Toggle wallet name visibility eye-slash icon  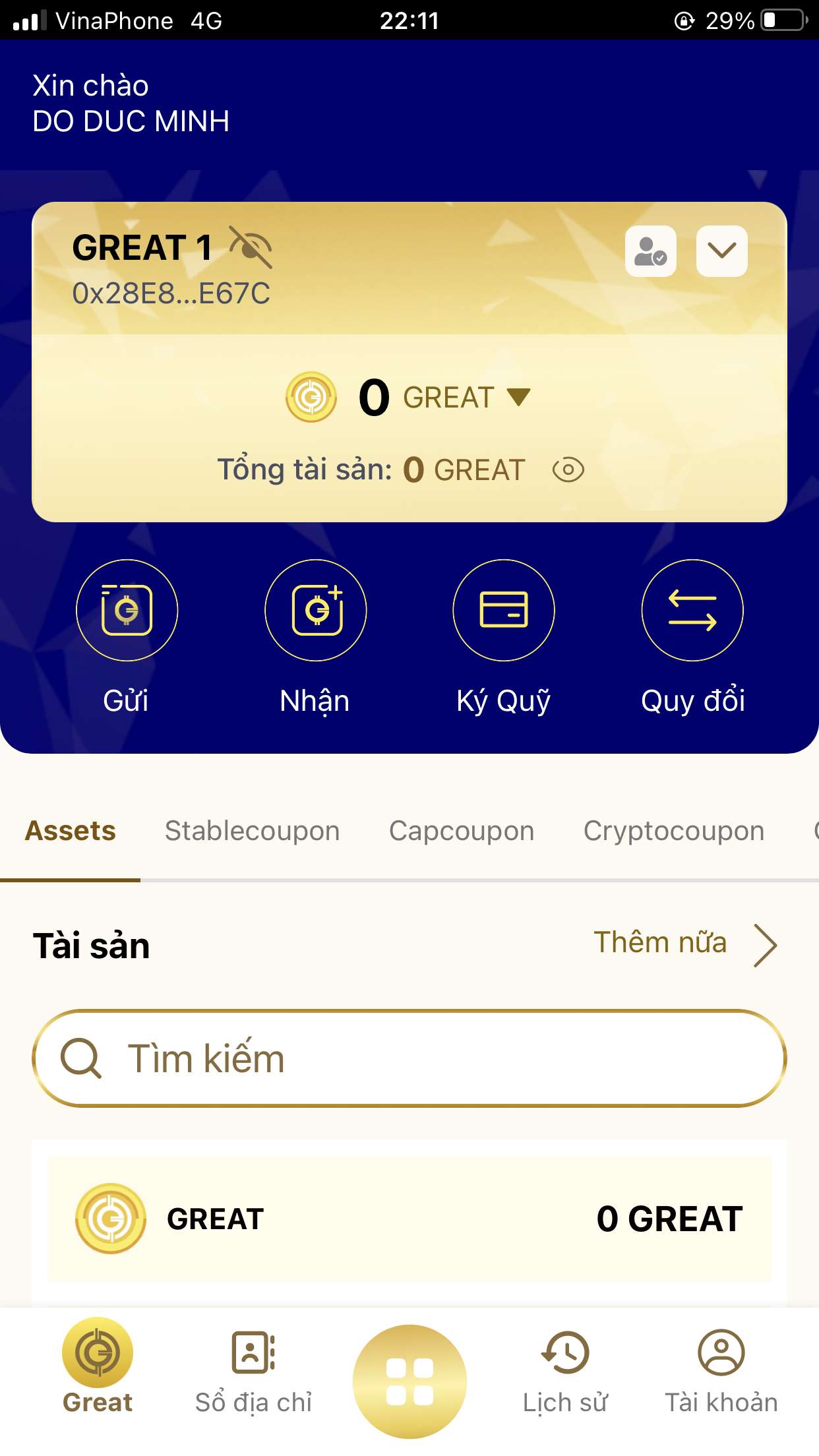pos(251,247)
